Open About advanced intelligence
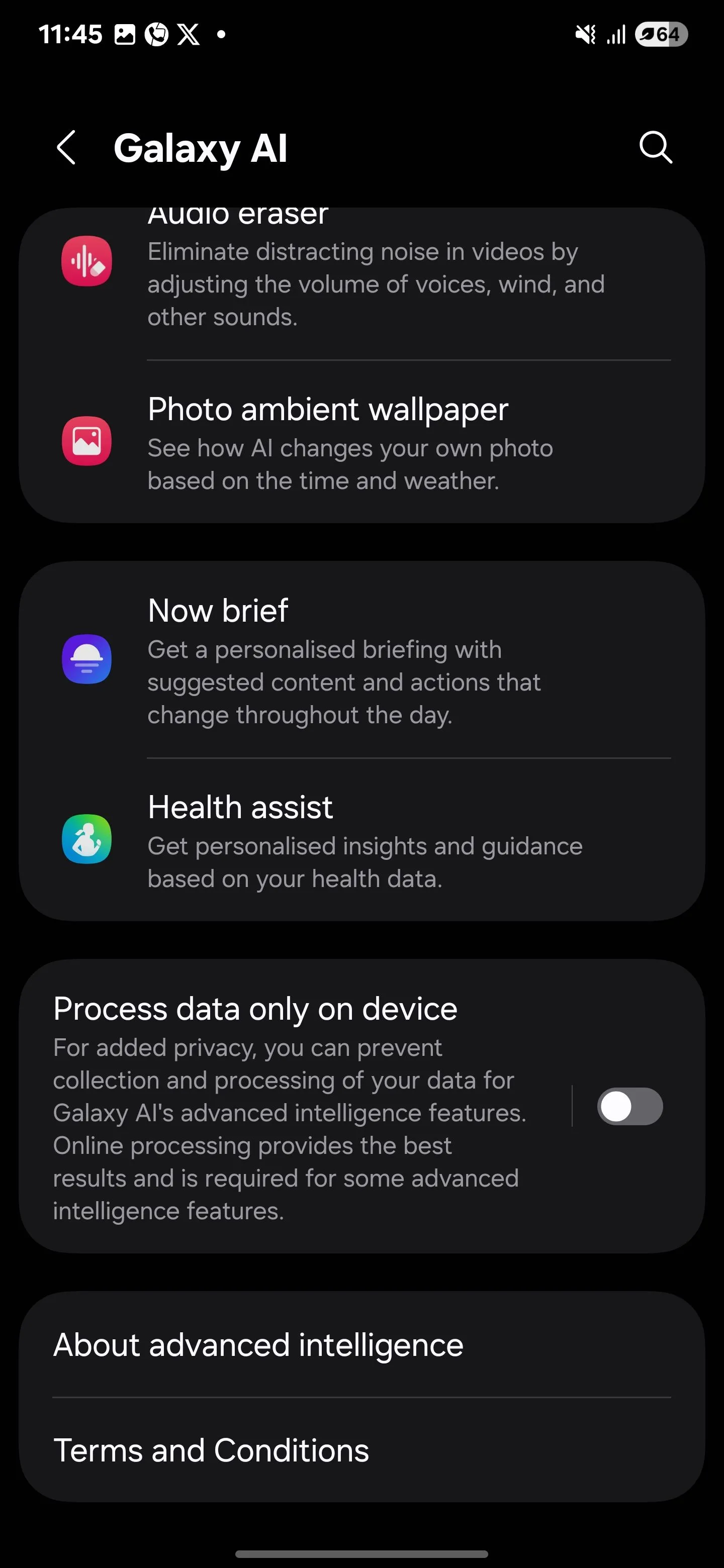This screenshot has width=724, height=1568. [361, 1345]
